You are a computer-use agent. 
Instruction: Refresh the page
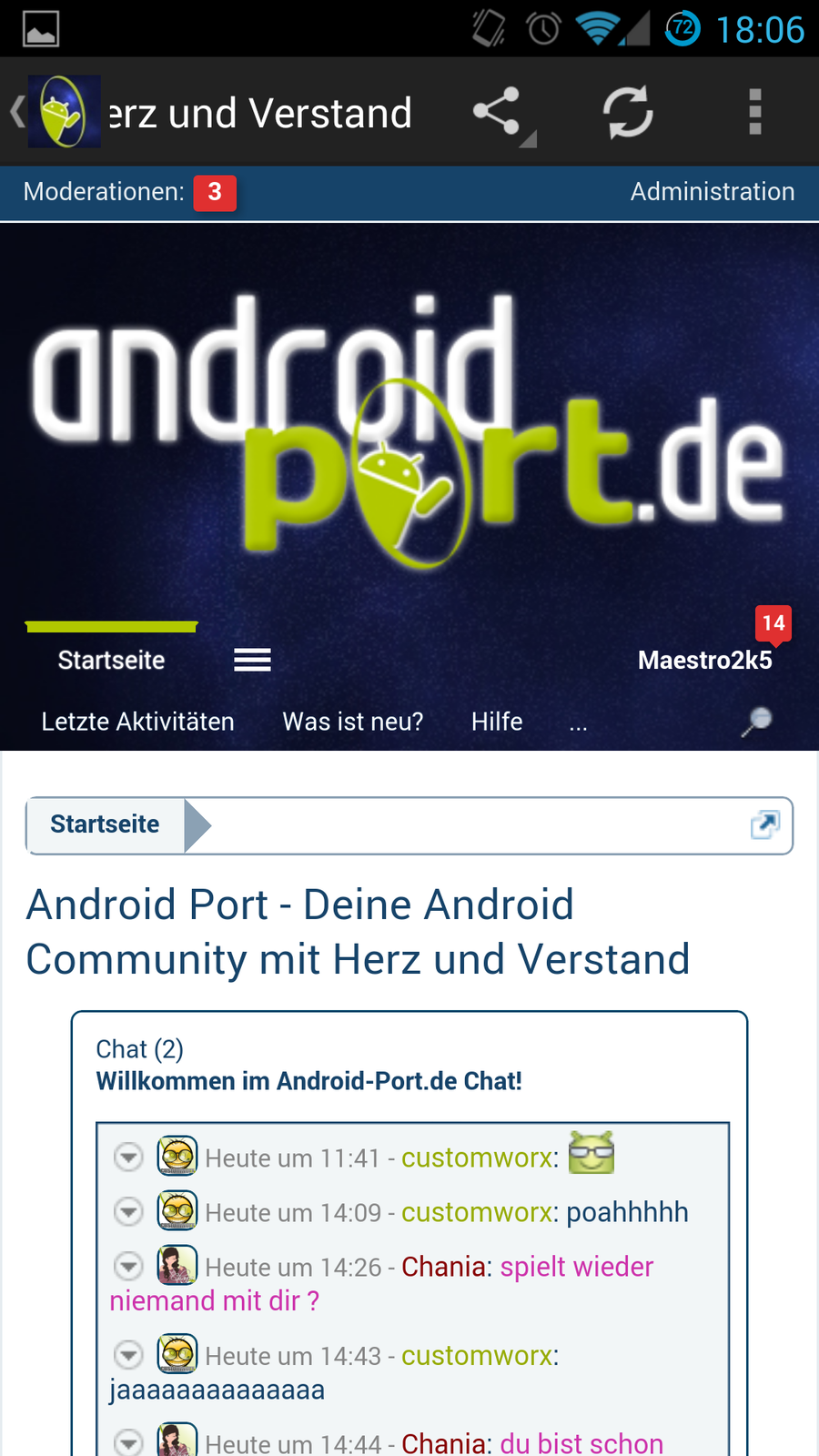(628, 113)
